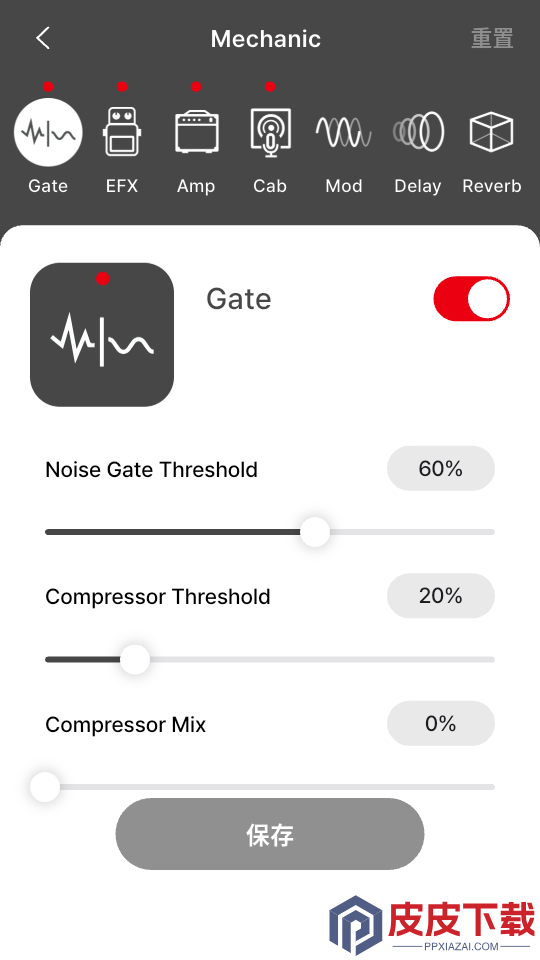Screen dimensions: 540x960
Task: Tap the 60% Noise Gate value field
Action: [x=441, y=468]
